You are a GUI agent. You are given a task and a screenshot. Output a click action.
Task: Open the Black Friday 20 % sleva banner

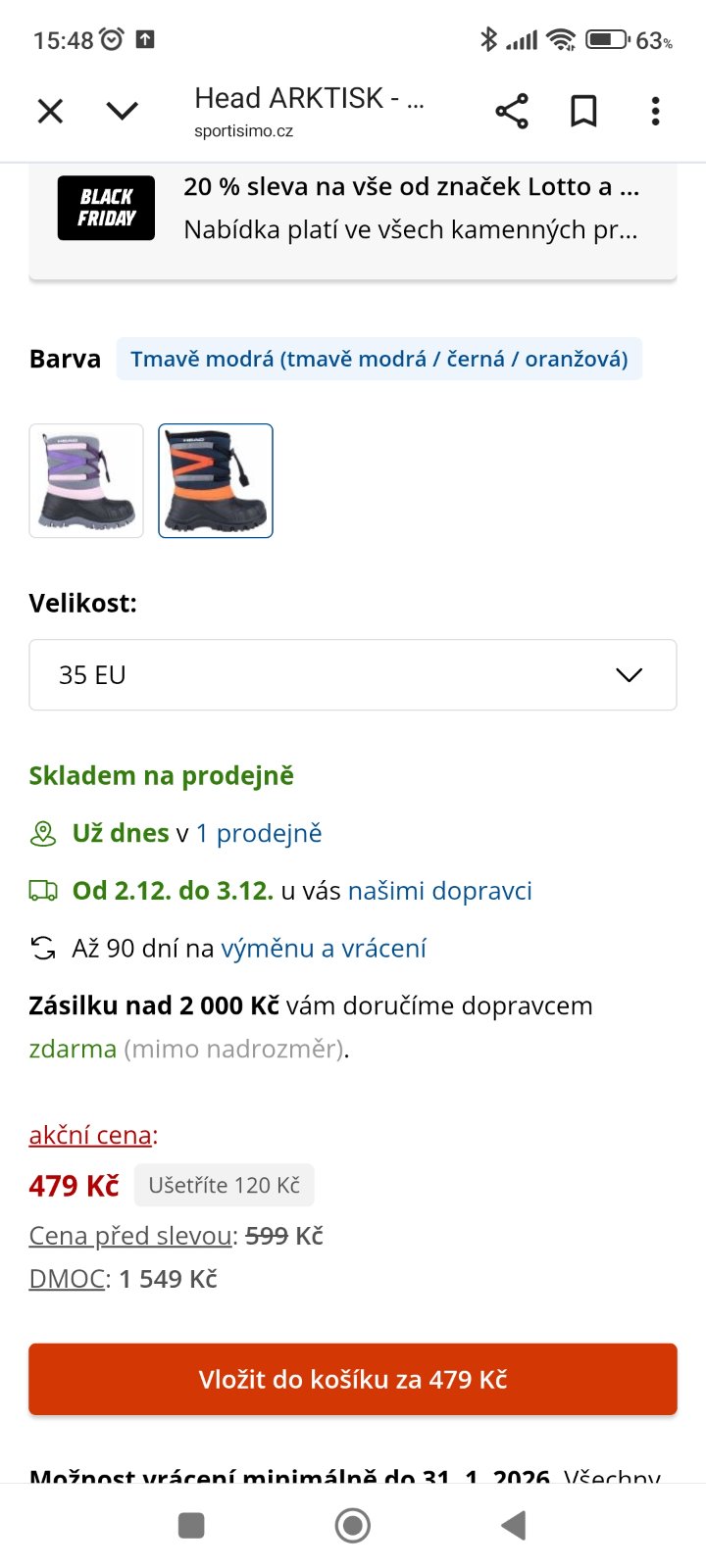coord(353,209)
